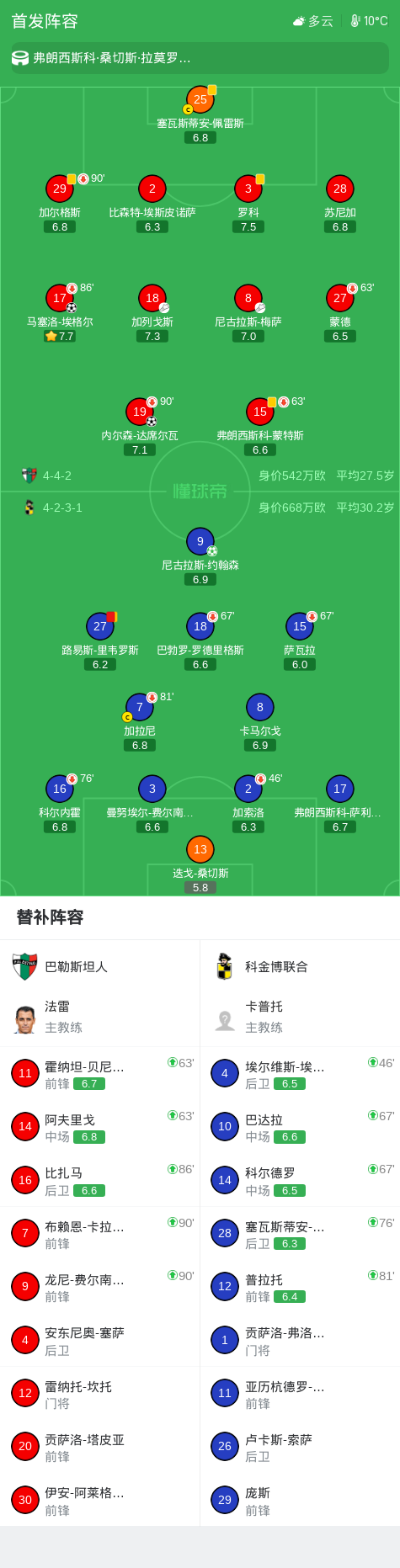Screen dimensions: 400x1568
Task: Open substitute 贡萨洛·塔皮亚 number 20
Action: point(100,1447)
